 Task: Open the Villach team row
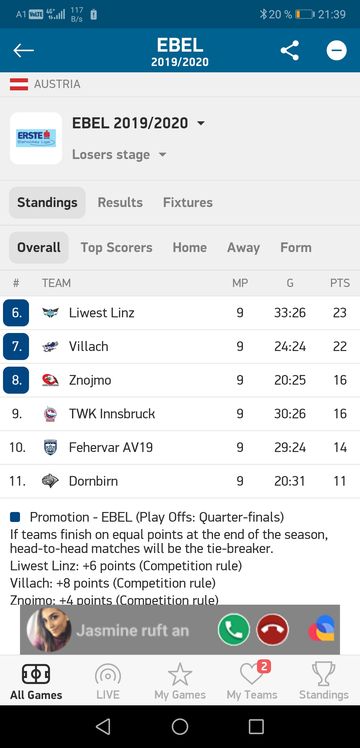180,346
